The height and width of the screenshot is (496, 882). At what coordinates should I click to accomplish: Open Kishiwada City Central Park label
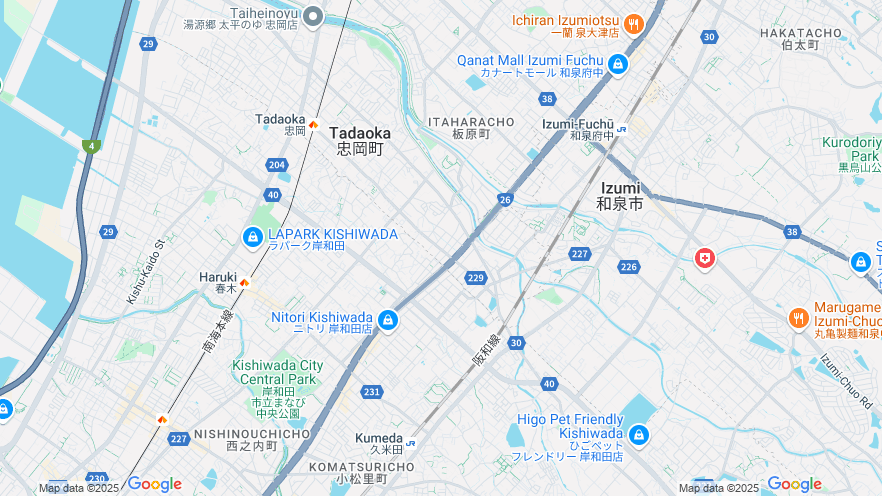pos(277,372)
